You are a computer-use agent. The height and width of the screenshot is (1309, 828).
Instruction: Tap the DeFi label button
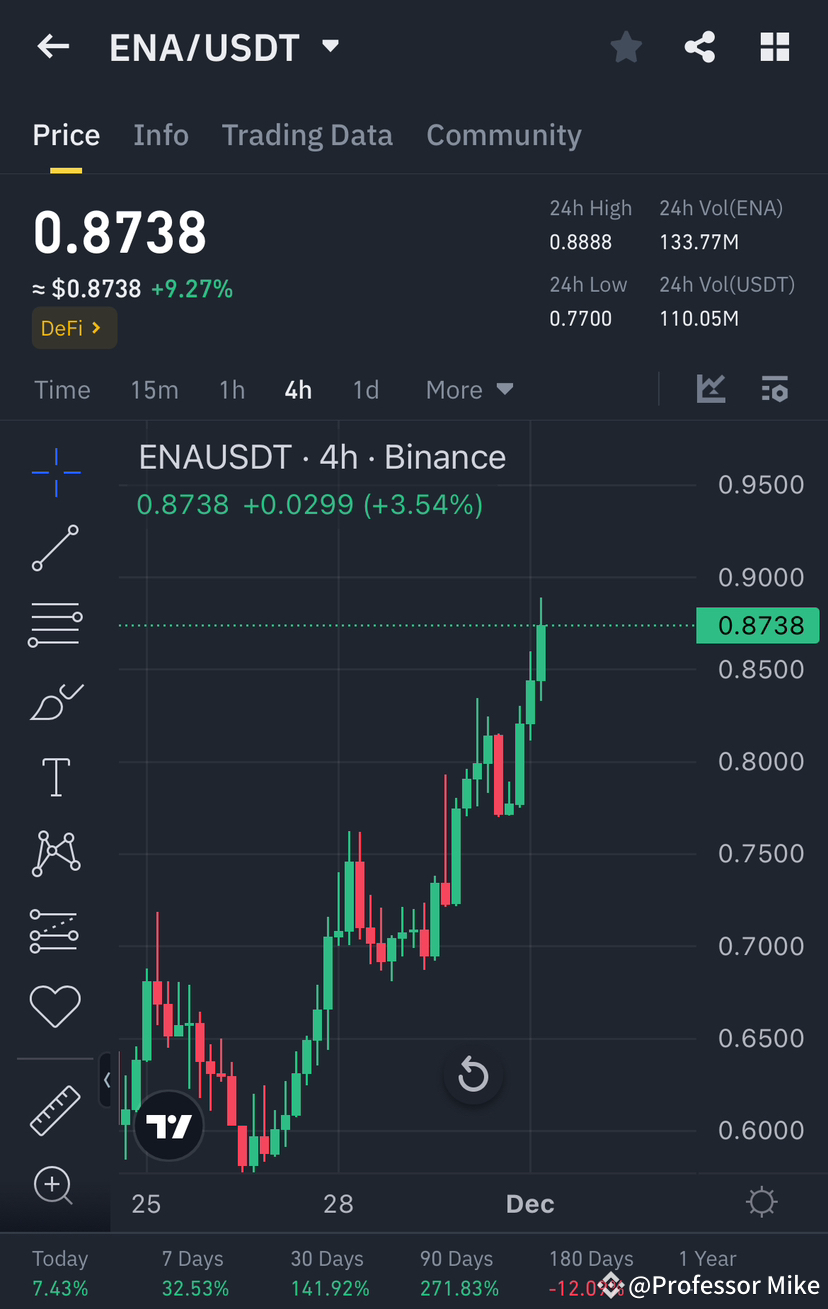(x=74, y=328)
